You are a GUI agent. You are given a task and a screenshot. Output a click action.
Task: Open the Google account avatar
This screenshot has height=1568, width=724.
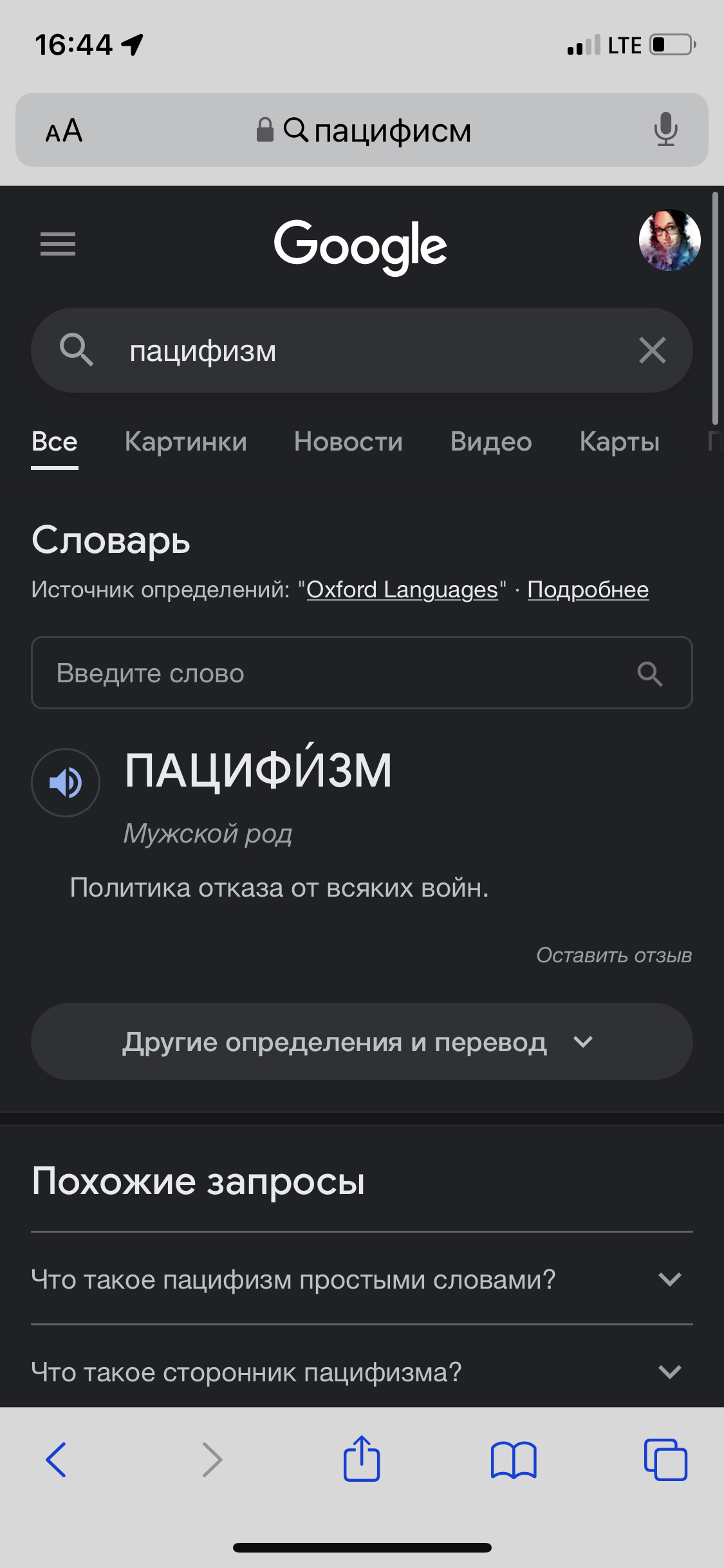pos(669,240)
